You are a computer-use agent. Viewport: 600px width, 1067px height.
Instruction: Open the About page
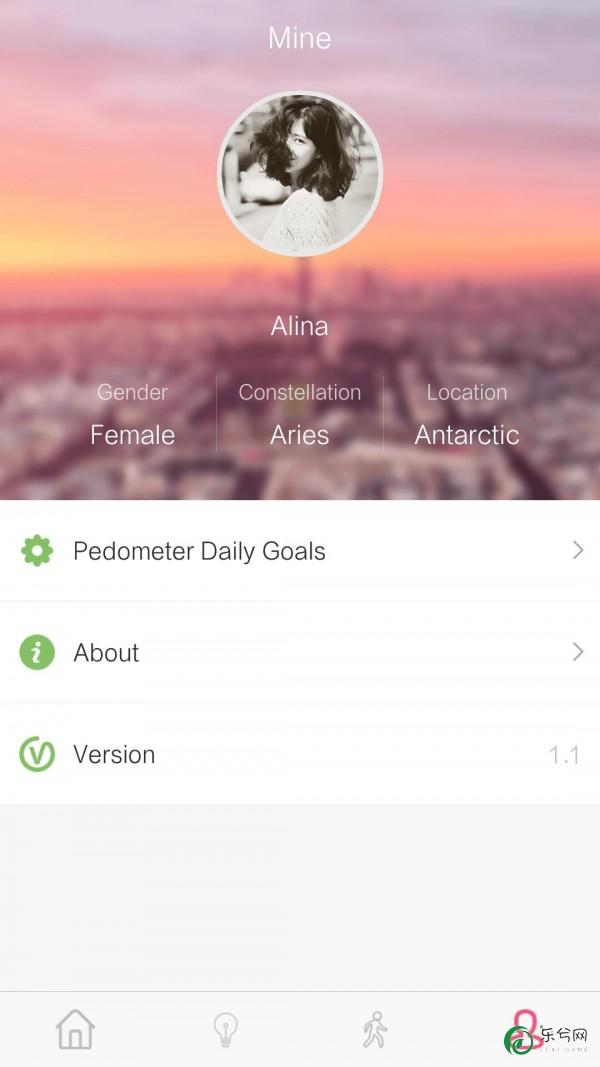[300, 652]
